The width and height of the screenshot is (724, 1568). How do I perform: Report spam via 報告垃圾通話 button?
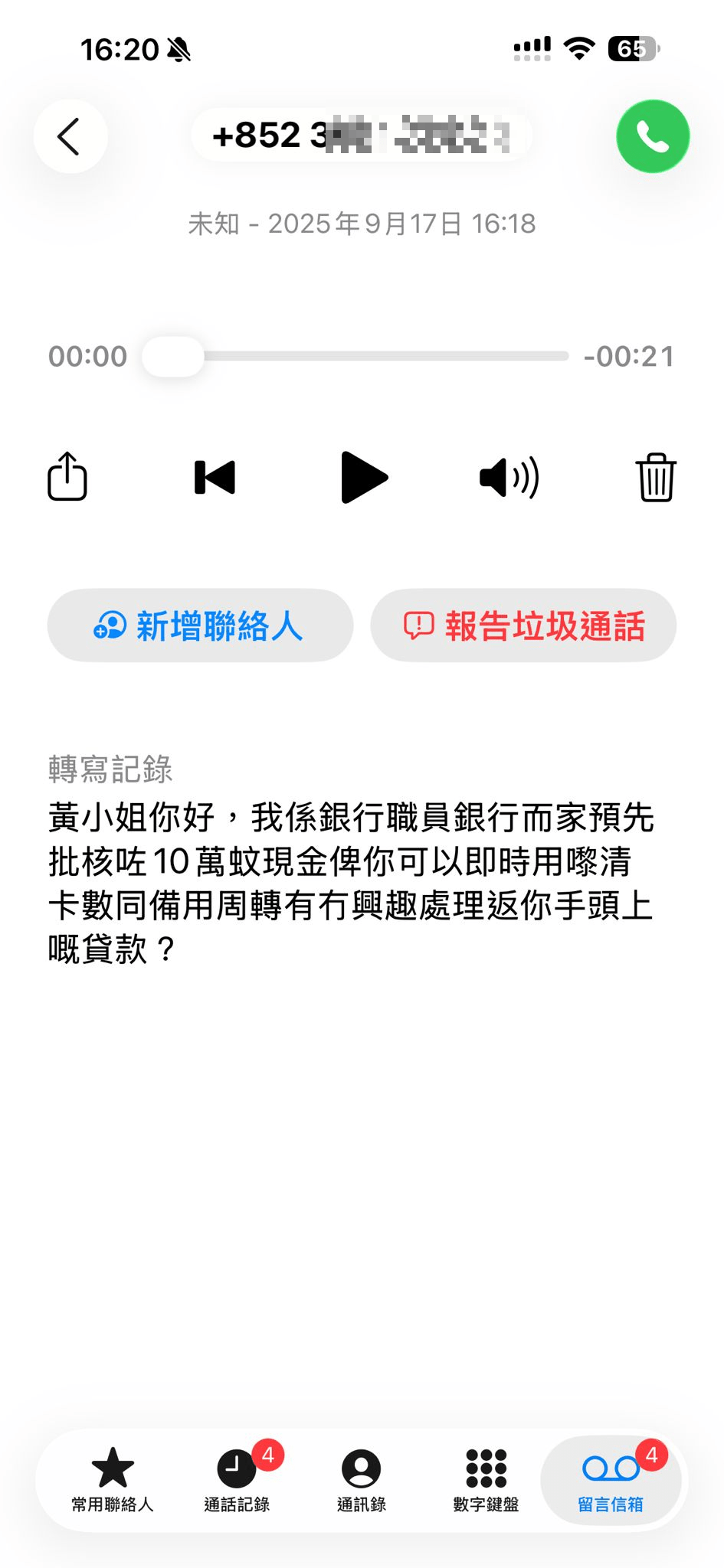tap(523, 626)
